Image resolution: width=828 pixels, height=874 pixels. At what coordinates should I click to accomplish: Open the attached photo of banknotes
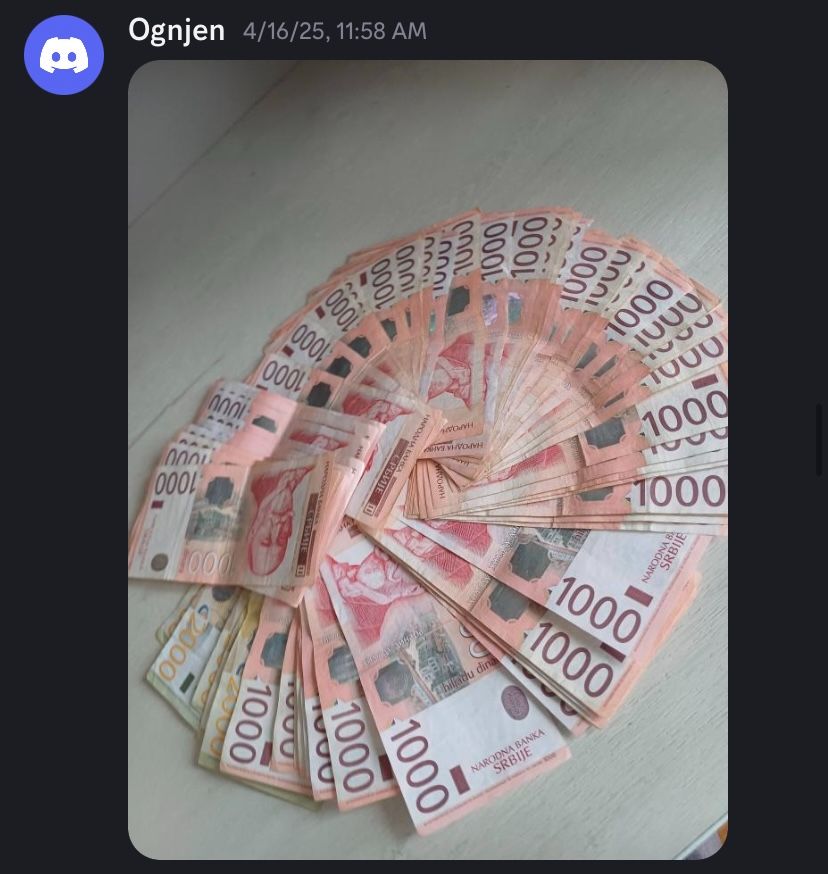(428, 459)
